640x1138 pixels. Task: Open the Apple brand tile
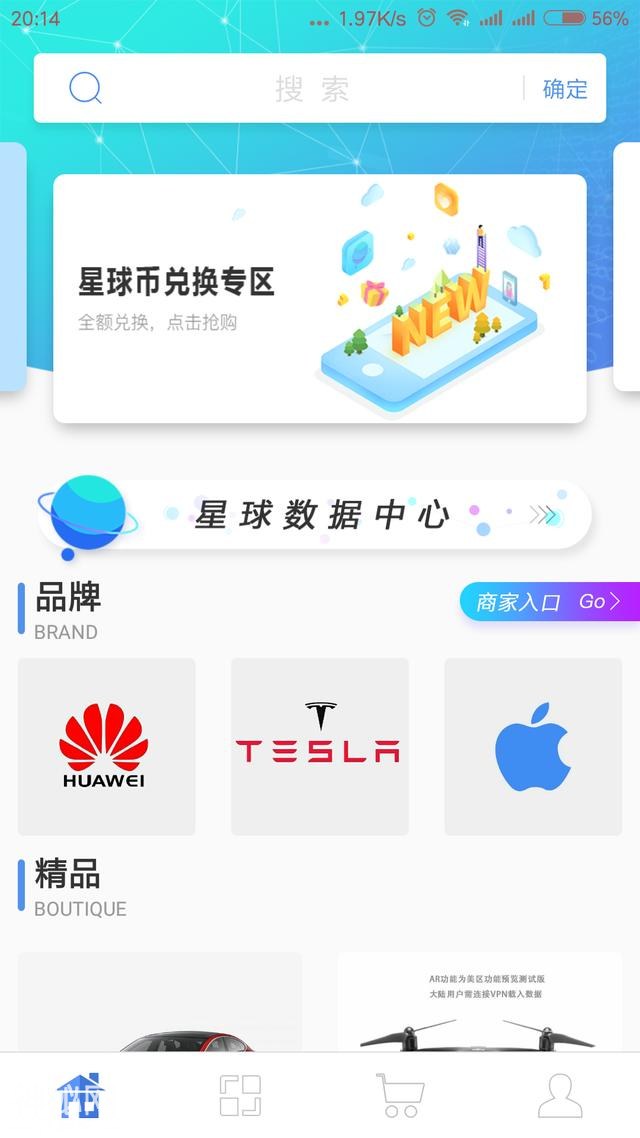[x=533, y=746]
